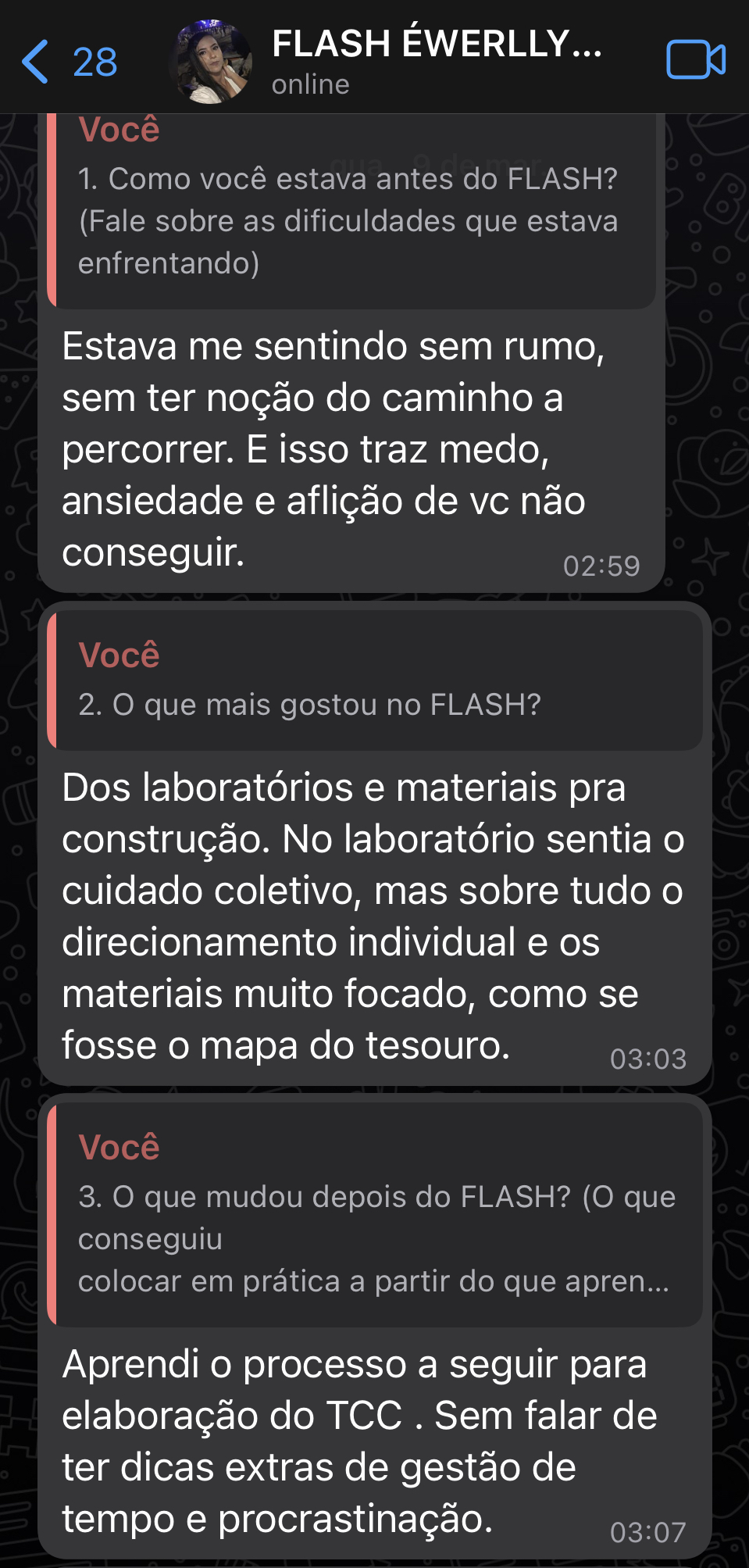
Task: Start a video call with FLASH ÉWERLLY
Action: click(695, 59)
